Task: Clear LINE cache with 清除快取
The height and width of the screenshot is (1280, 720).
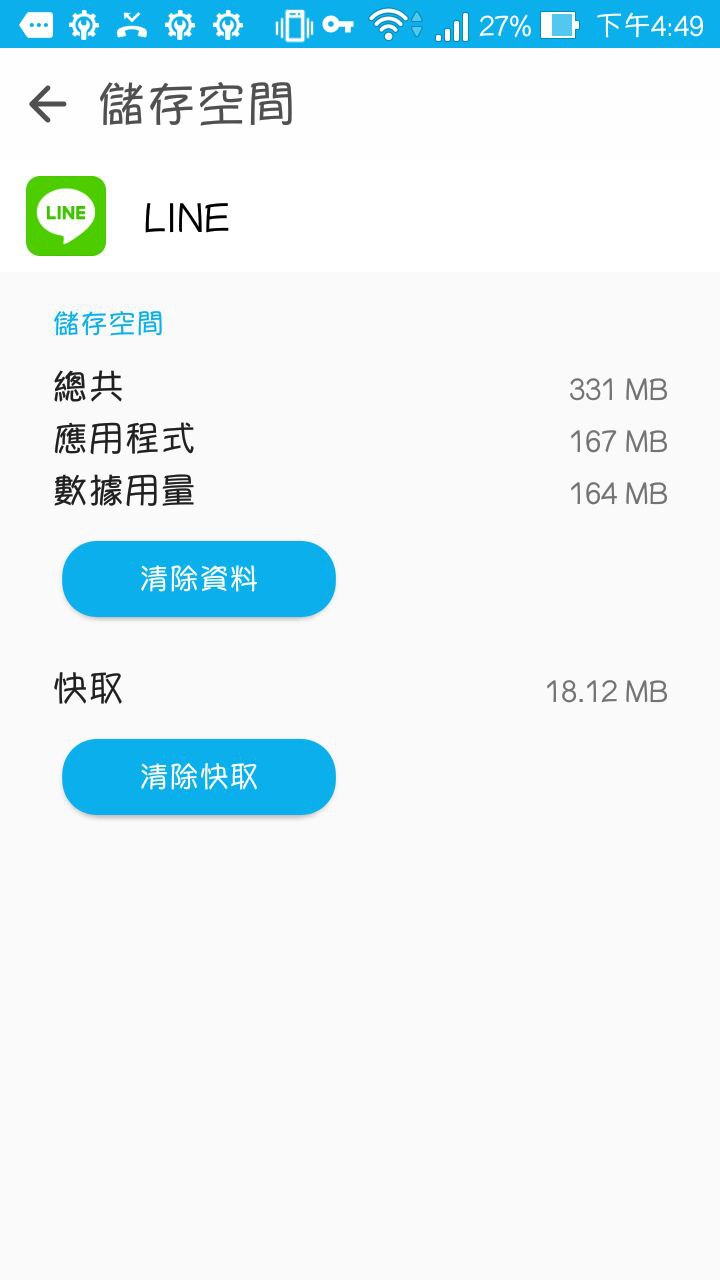Action: point(199,777)
